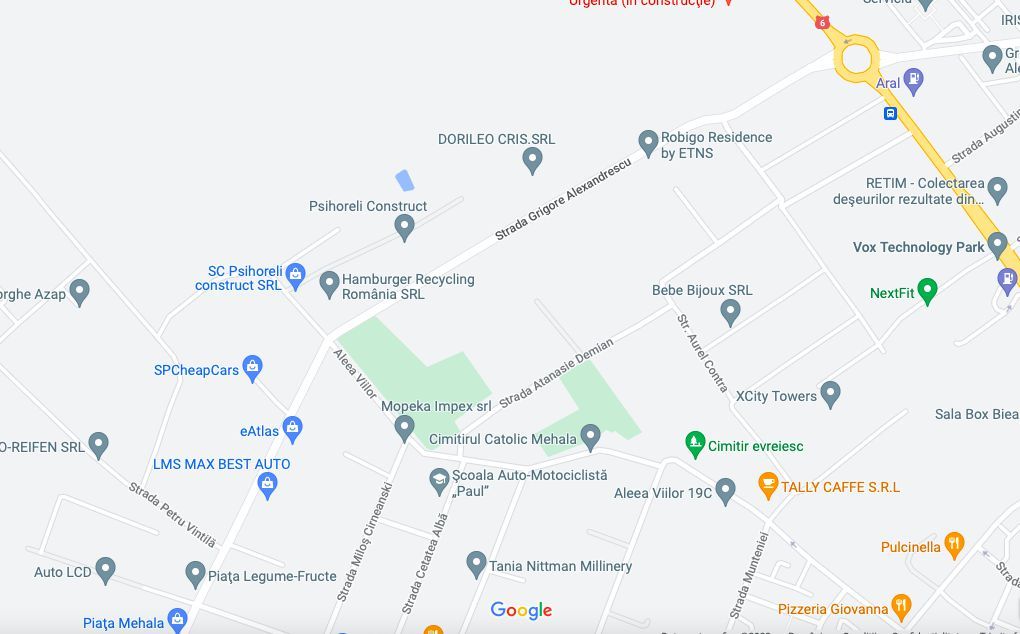Screen dimensions: 1020x634
Task: Select the Piața Legume-Fructe pin
Action: click(x=196, y=574)
